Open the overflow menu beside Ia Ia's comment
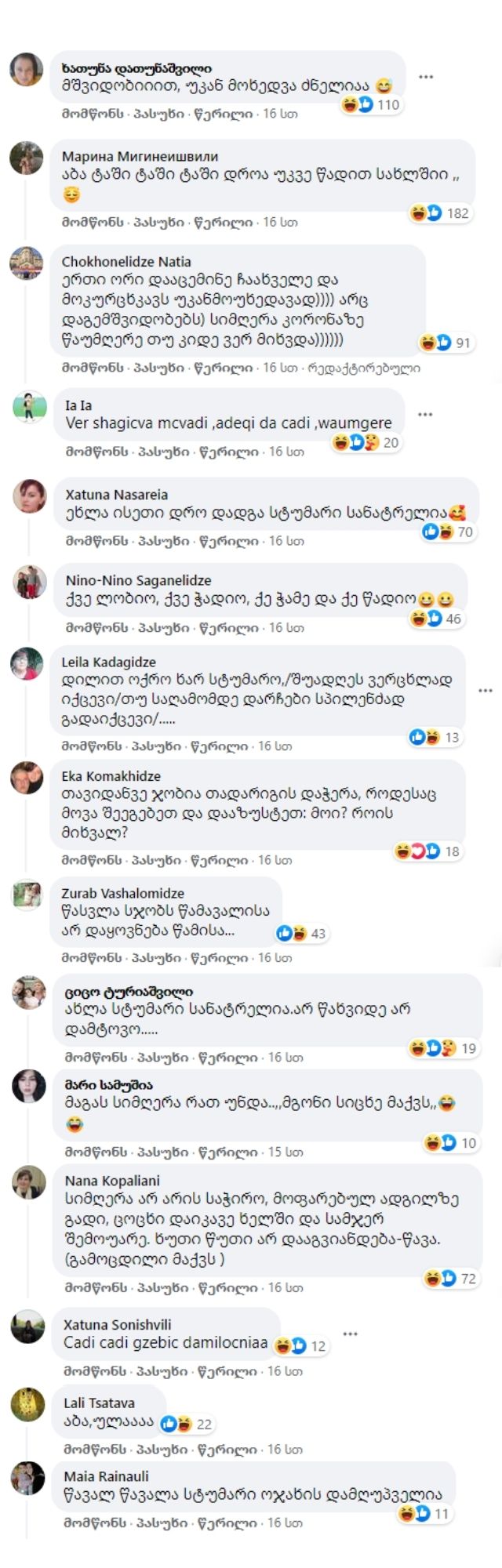The width and height of the screenshot is (502, 1568). (425, 414)
